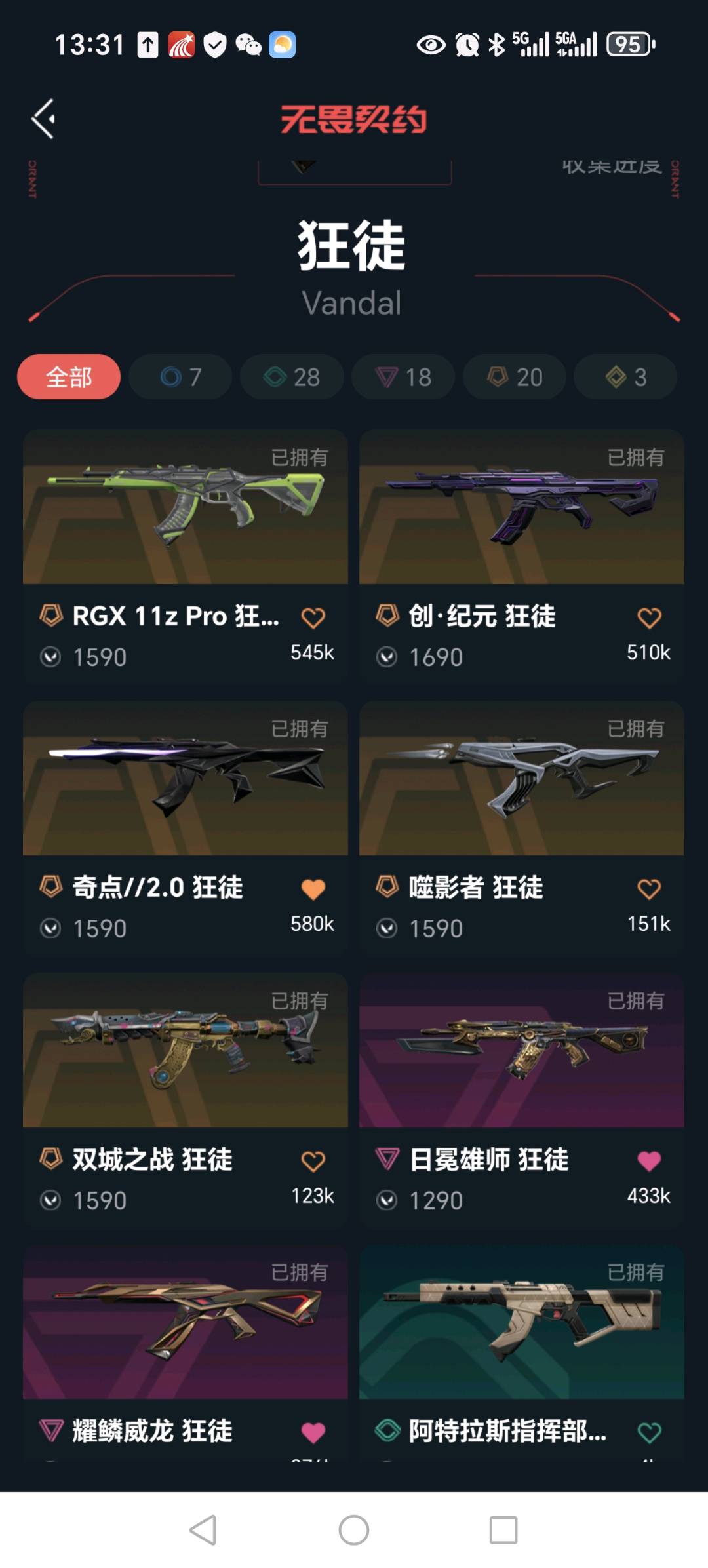Filter by the blue tier showing 7

point(180,377)
